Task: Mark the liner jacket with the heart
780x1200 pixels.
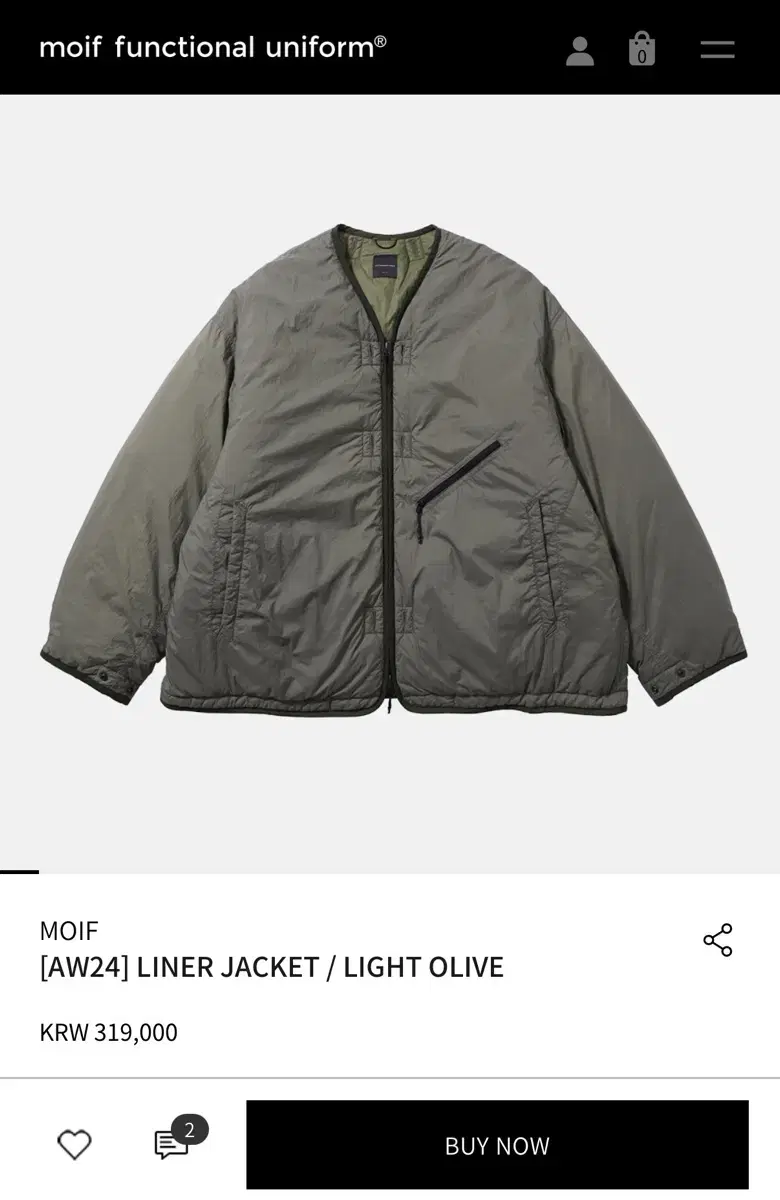Action: point(74,1144)
